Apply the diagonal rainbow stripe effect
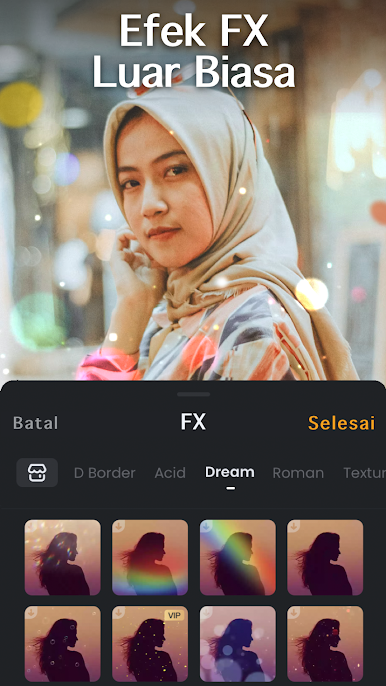The height and width of the screenshot is (686, 386). 238,557
